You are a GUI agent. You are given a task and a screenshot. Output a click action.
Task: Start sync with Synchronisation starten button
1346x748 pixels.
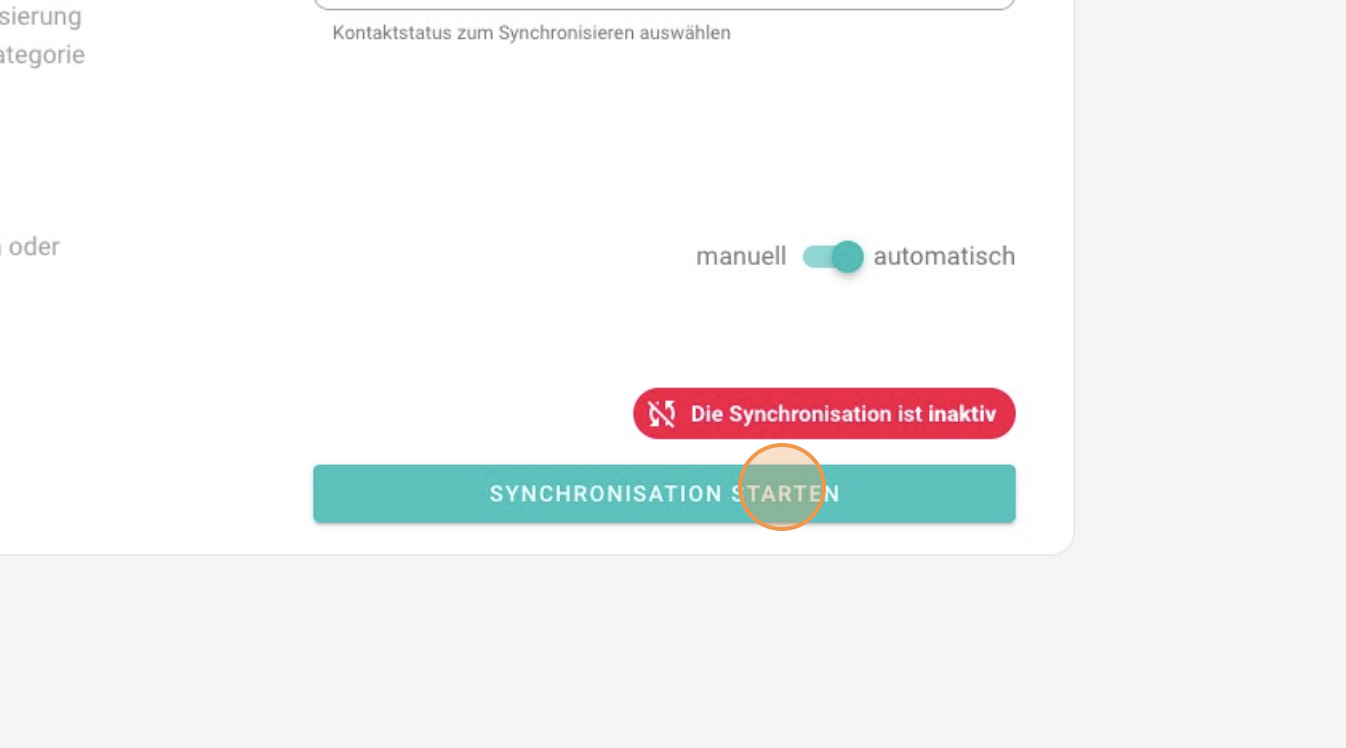coord(664,493)
